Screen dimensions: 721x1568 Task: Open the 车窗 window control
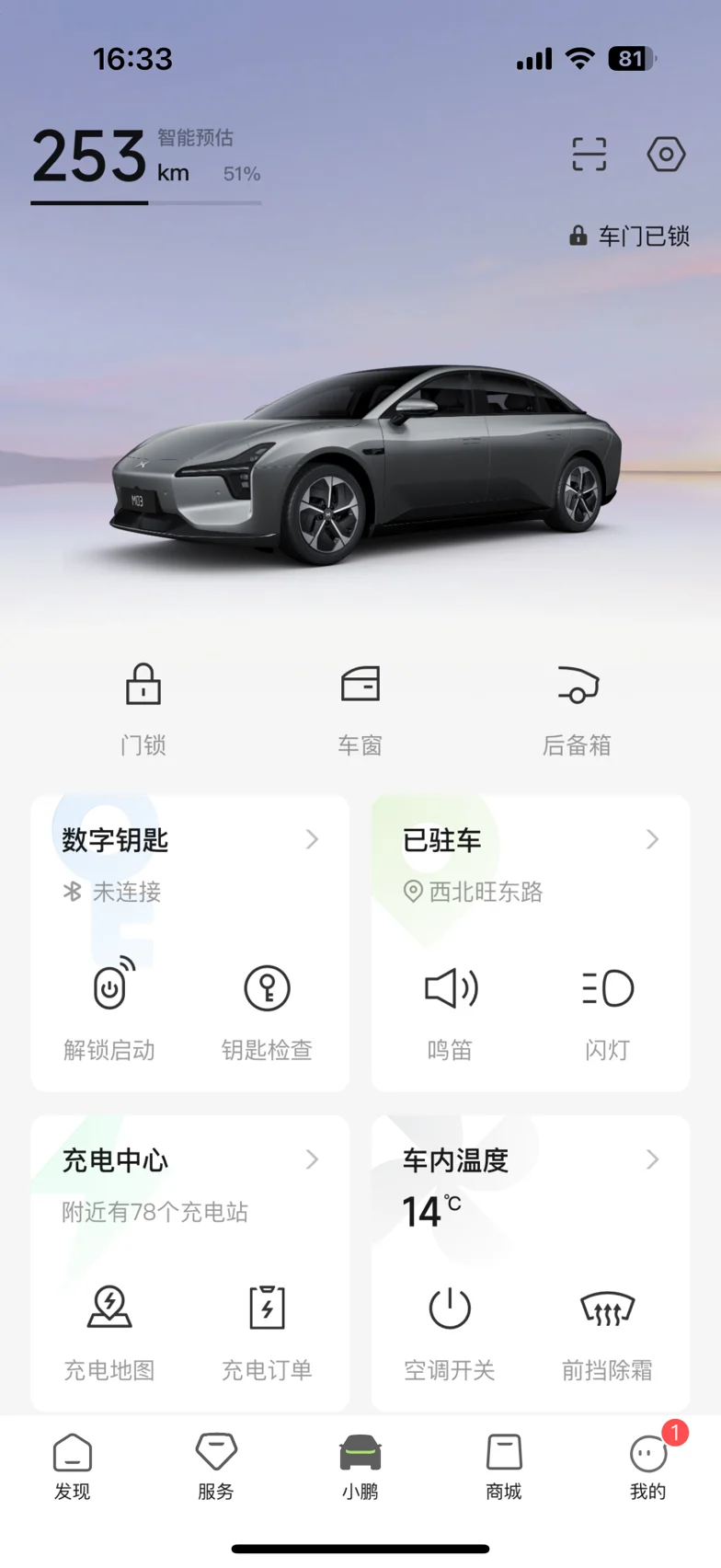[360, 707]
